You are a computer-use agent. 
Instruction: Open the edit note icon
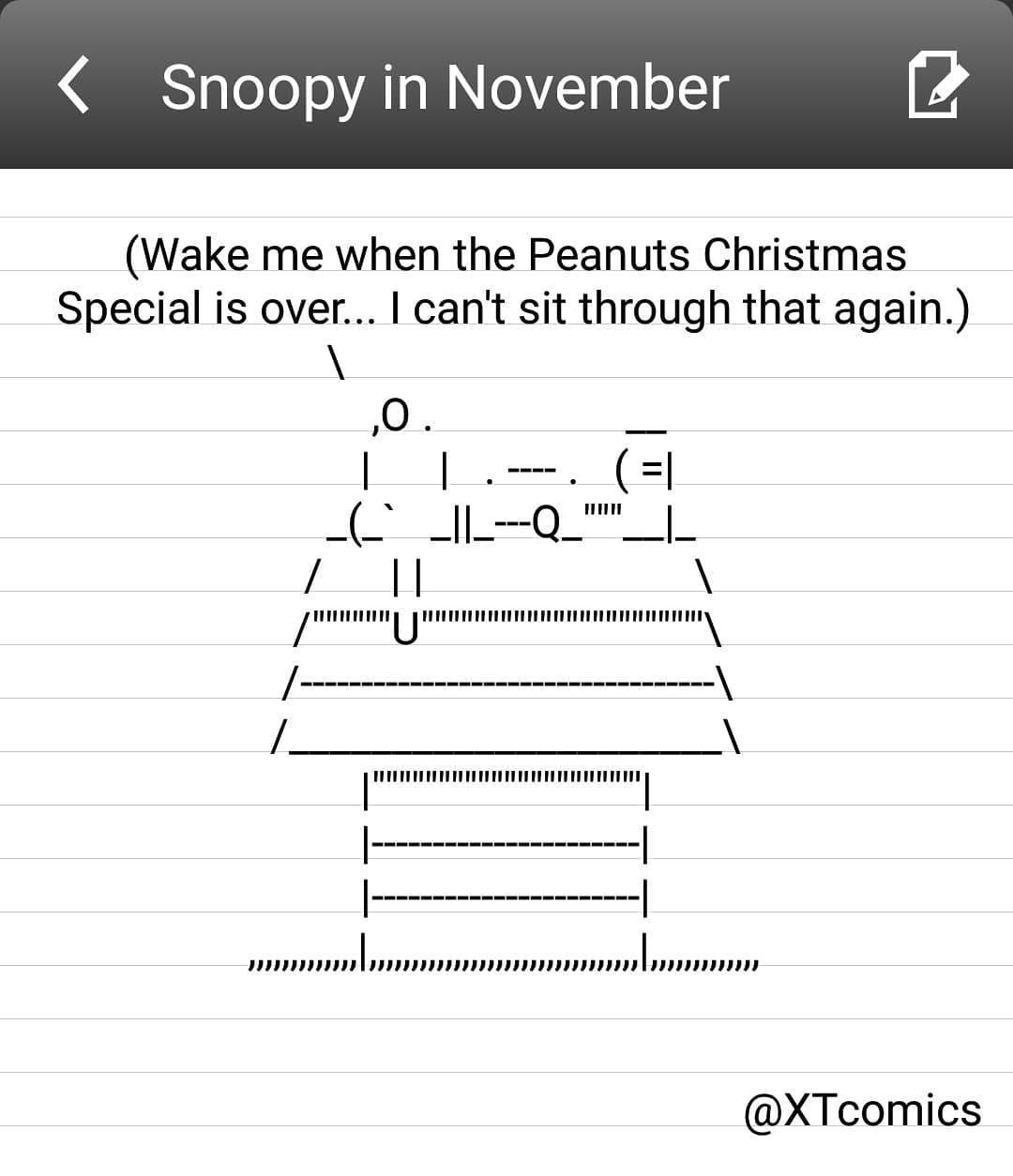[x=936, y=85]
